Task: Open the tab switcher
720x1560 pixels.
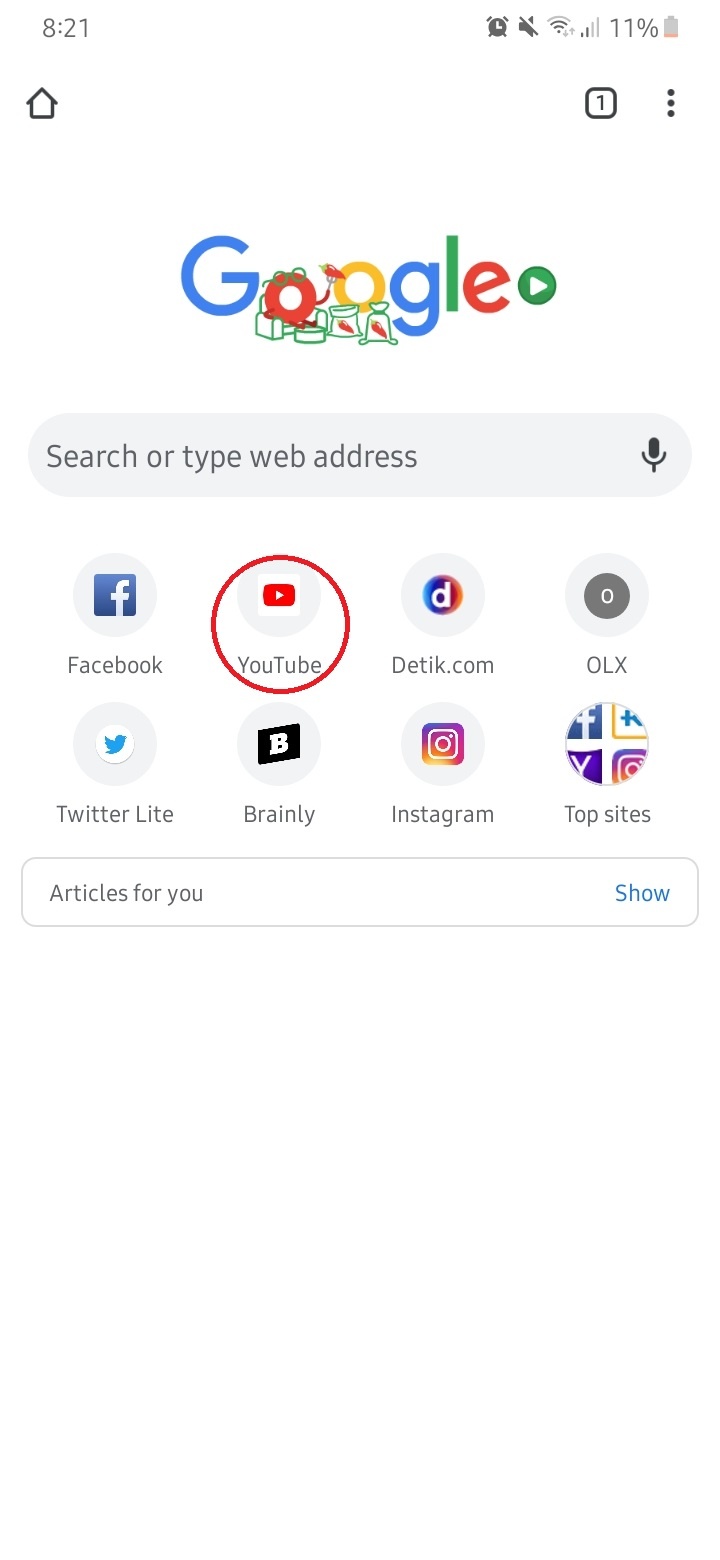Action: point(600,103)
